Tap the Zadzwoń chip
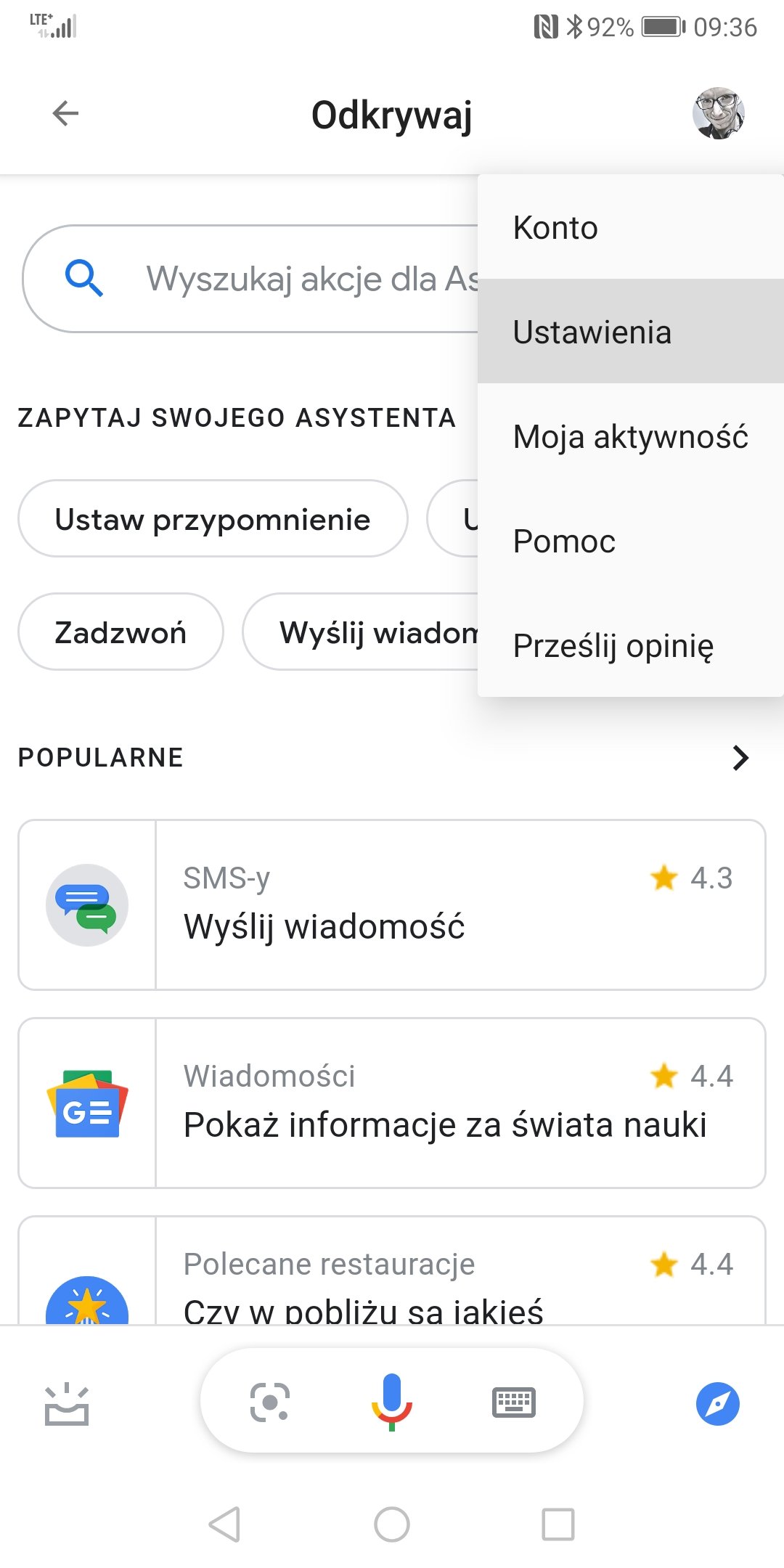Screen dimensions: 784x1568 pos(121,632)
